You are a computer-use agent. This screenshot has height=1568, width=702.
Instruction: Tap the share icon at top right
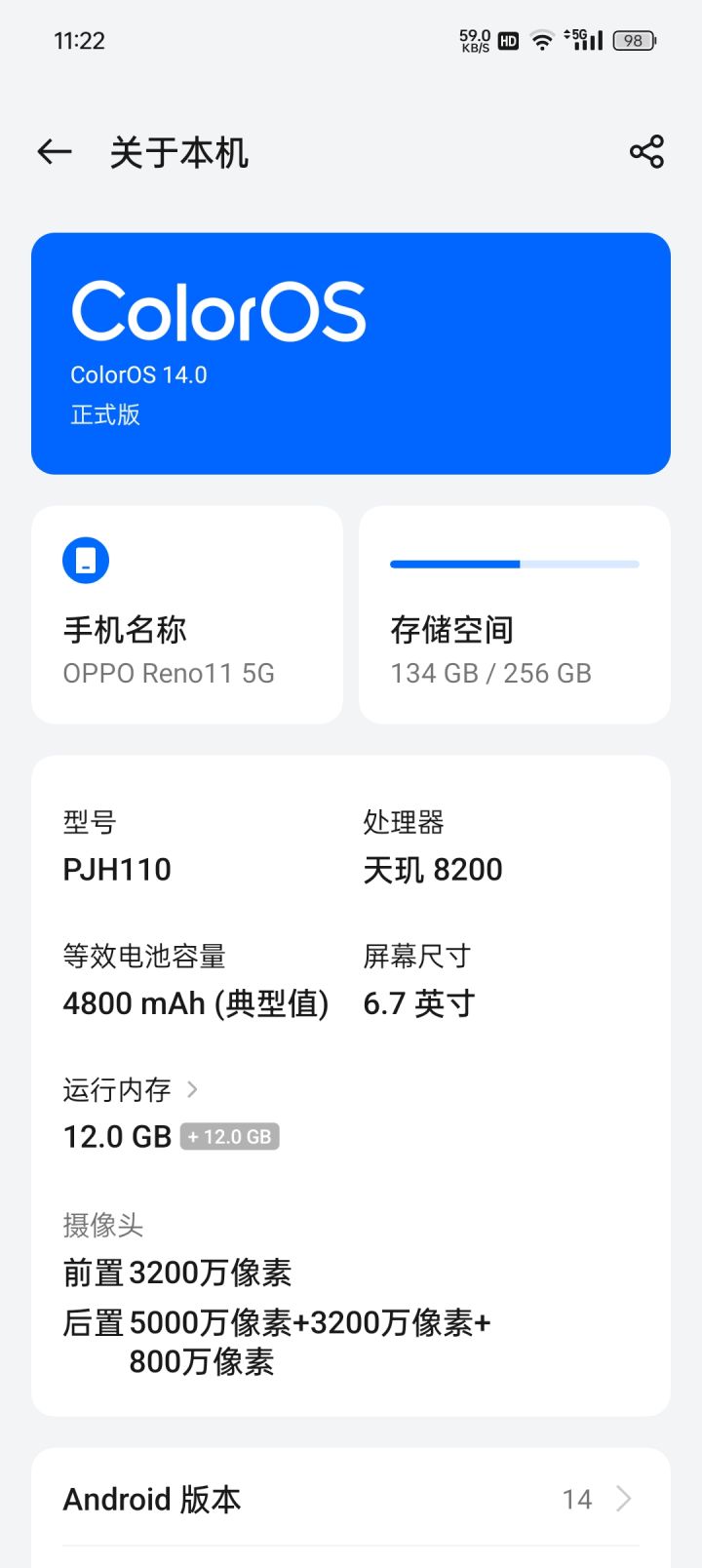pyautogui.click(x=647, y=152)
